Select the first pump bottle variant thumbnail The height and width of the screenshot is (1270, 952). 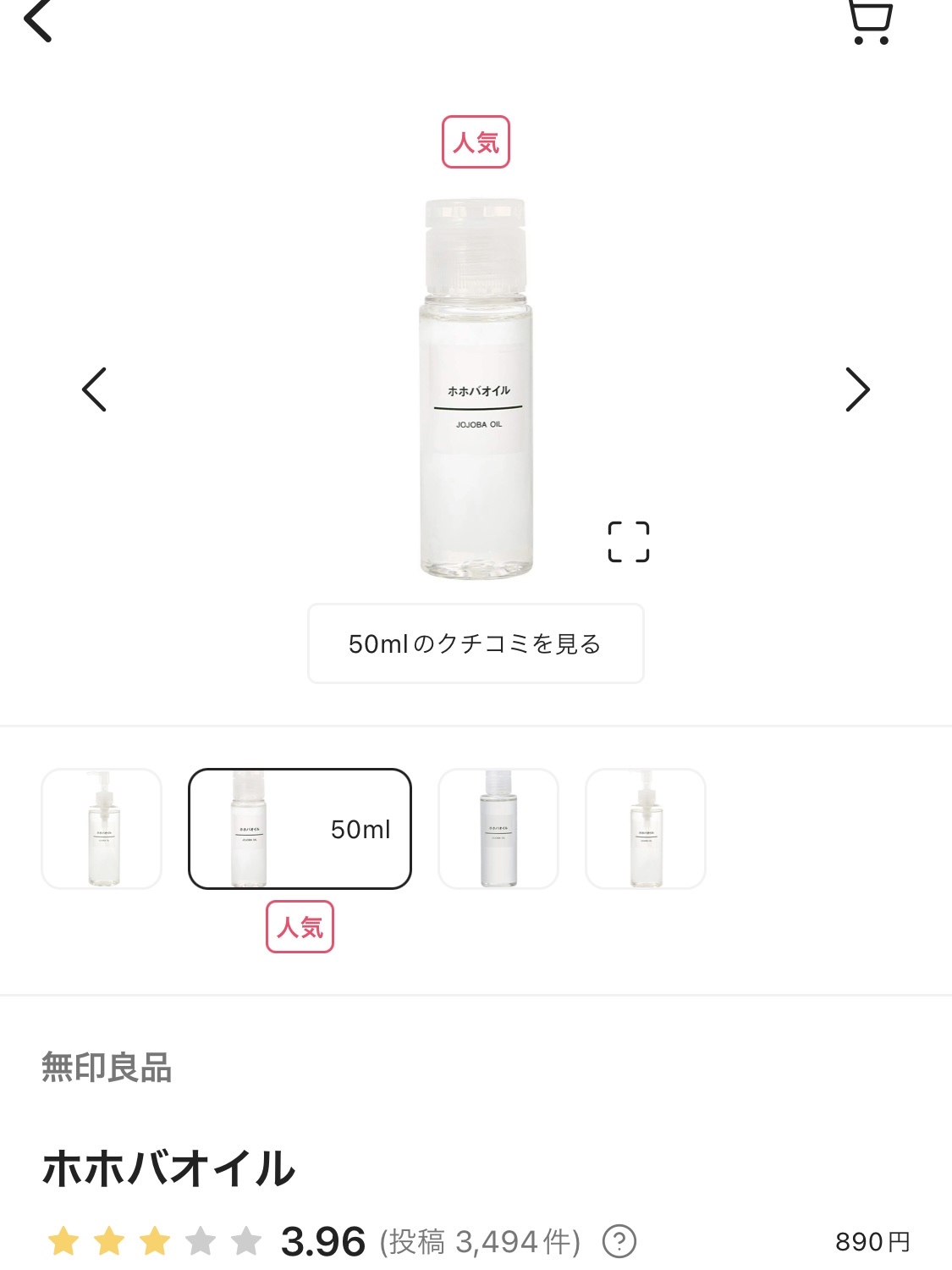coord(102,828)
